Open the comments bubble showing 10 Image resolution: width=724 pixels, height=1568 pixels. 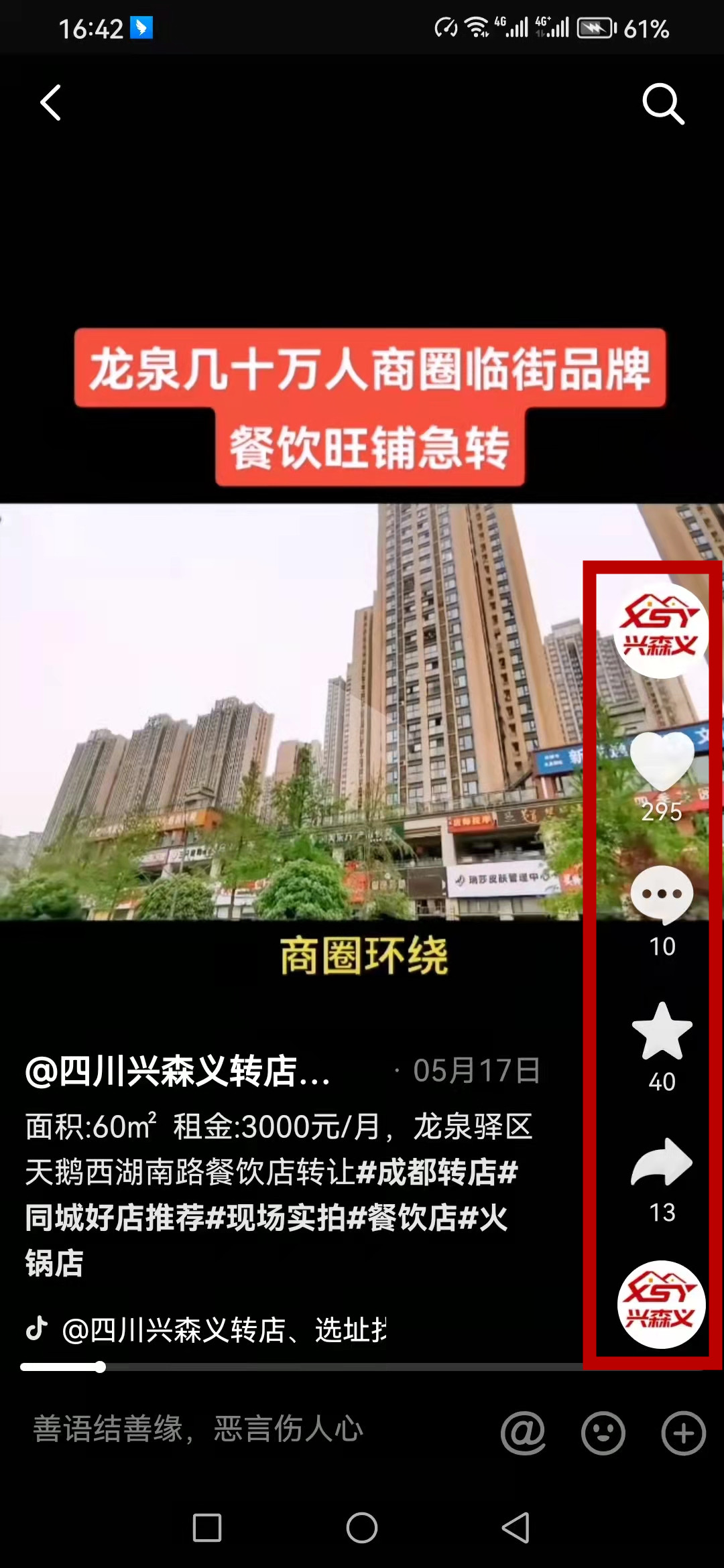point(662,896)
